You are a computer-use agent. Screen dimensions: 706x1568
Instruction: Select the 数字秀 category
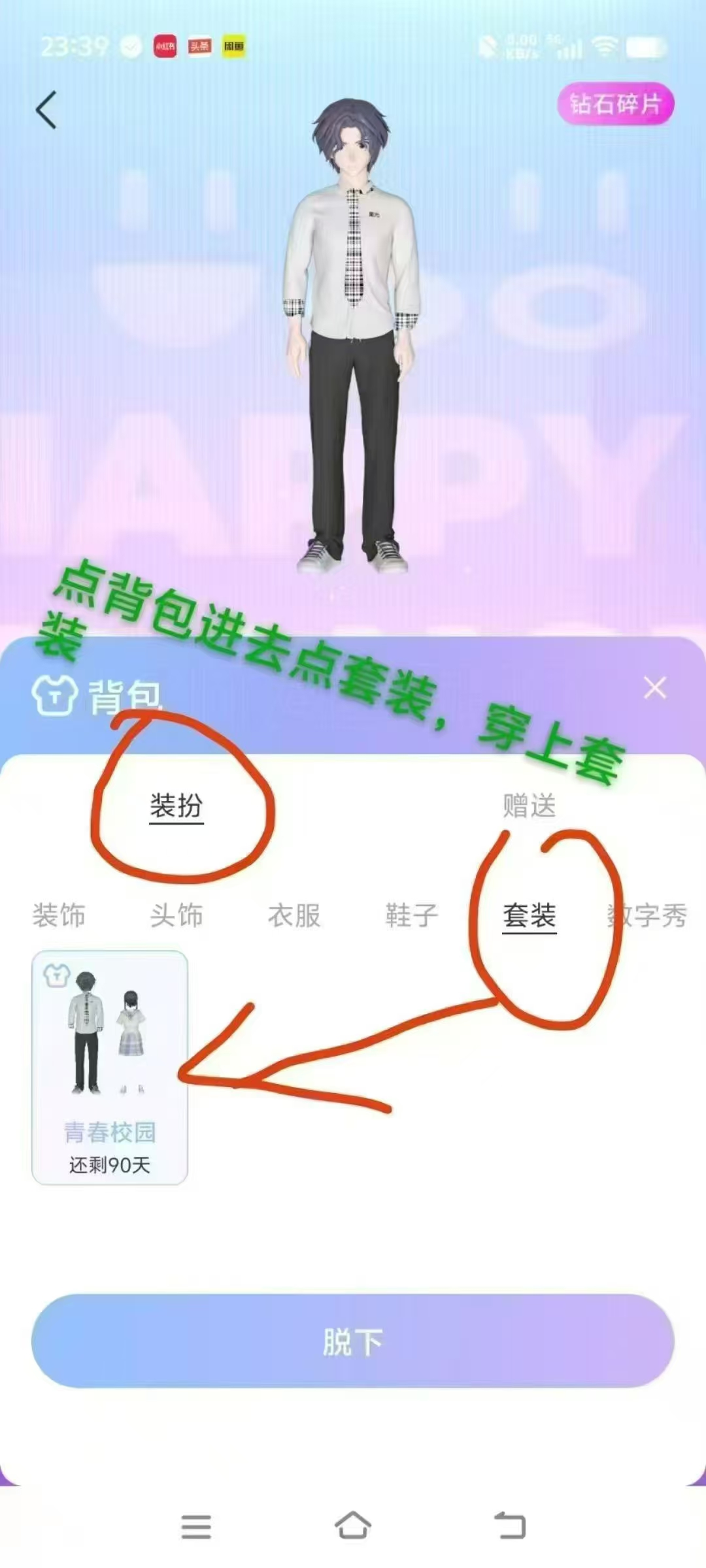click(x=647, y=915)
